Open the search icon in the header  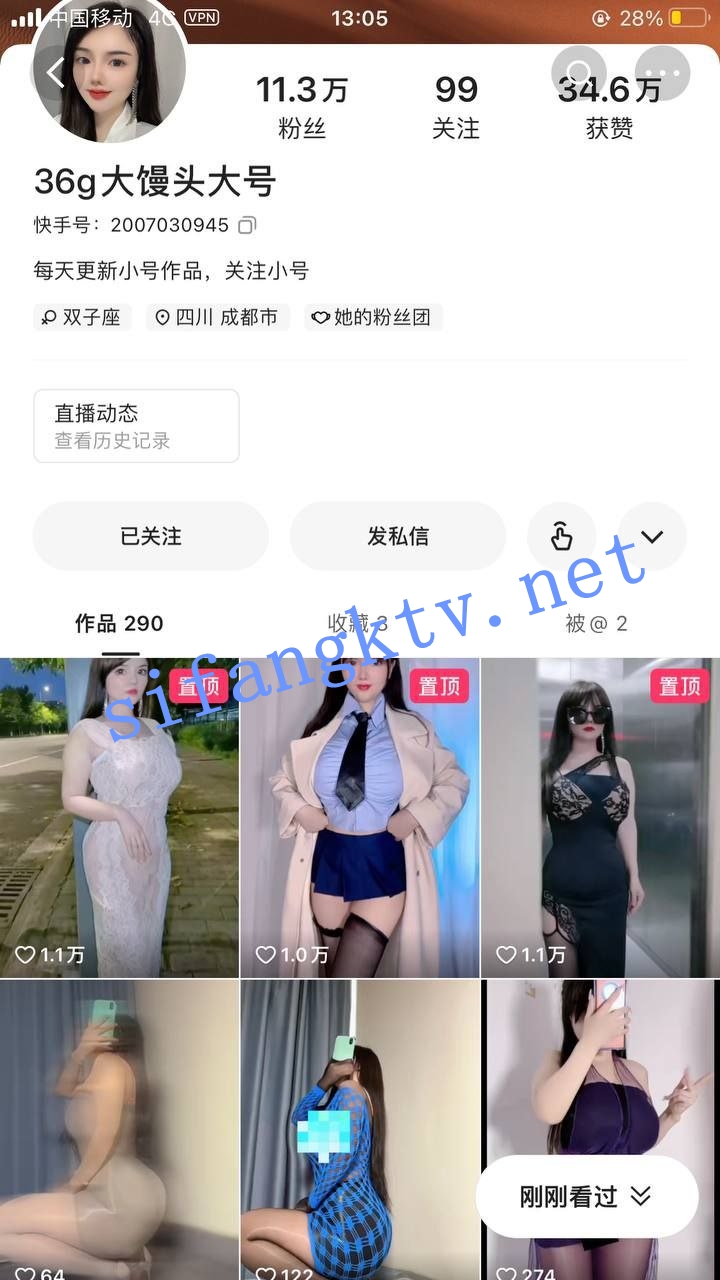[579, 73]
